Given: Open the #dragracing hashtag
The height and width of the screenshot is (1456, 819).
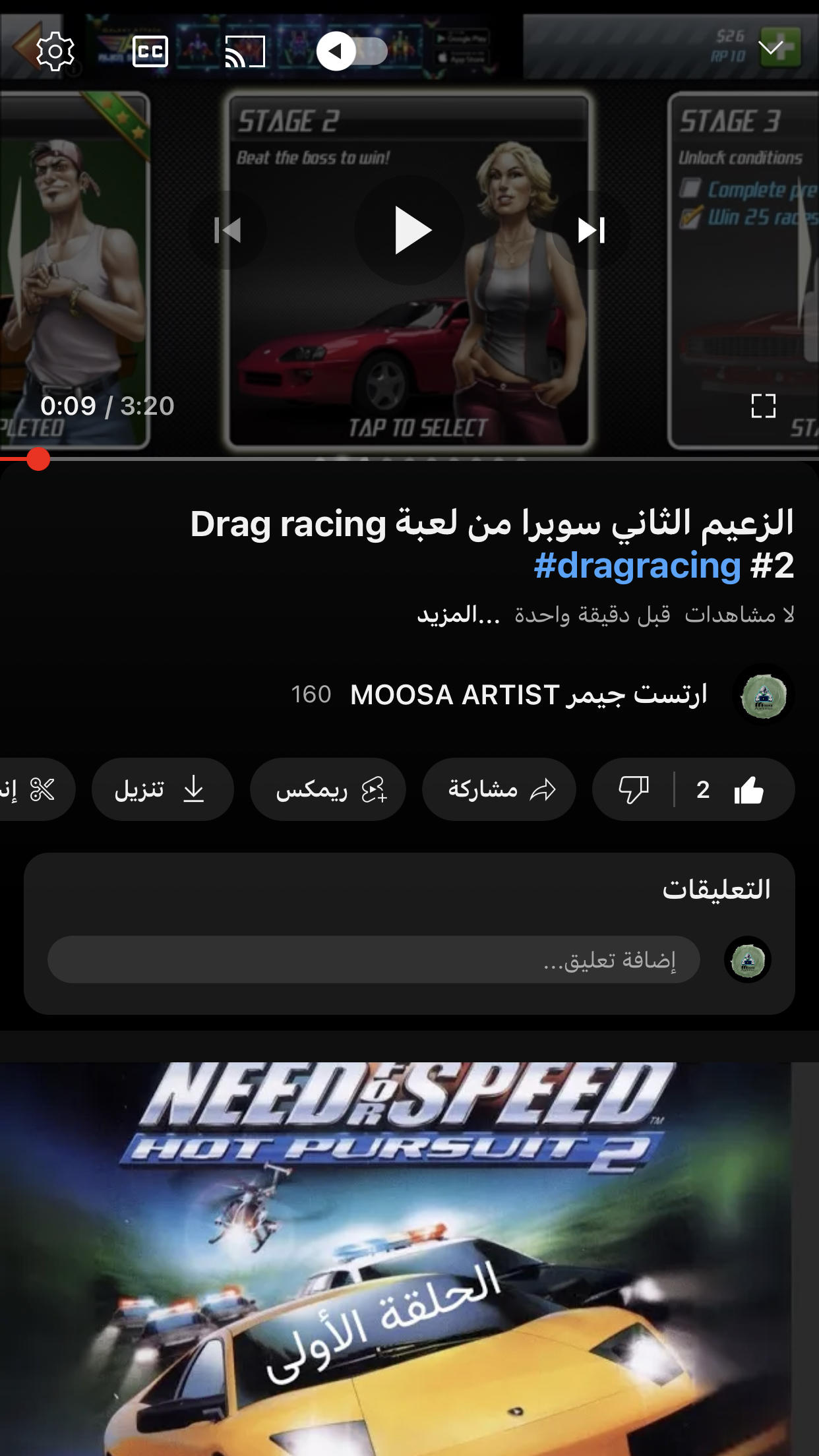Looking at the screenshot, I should click(637, 566).
